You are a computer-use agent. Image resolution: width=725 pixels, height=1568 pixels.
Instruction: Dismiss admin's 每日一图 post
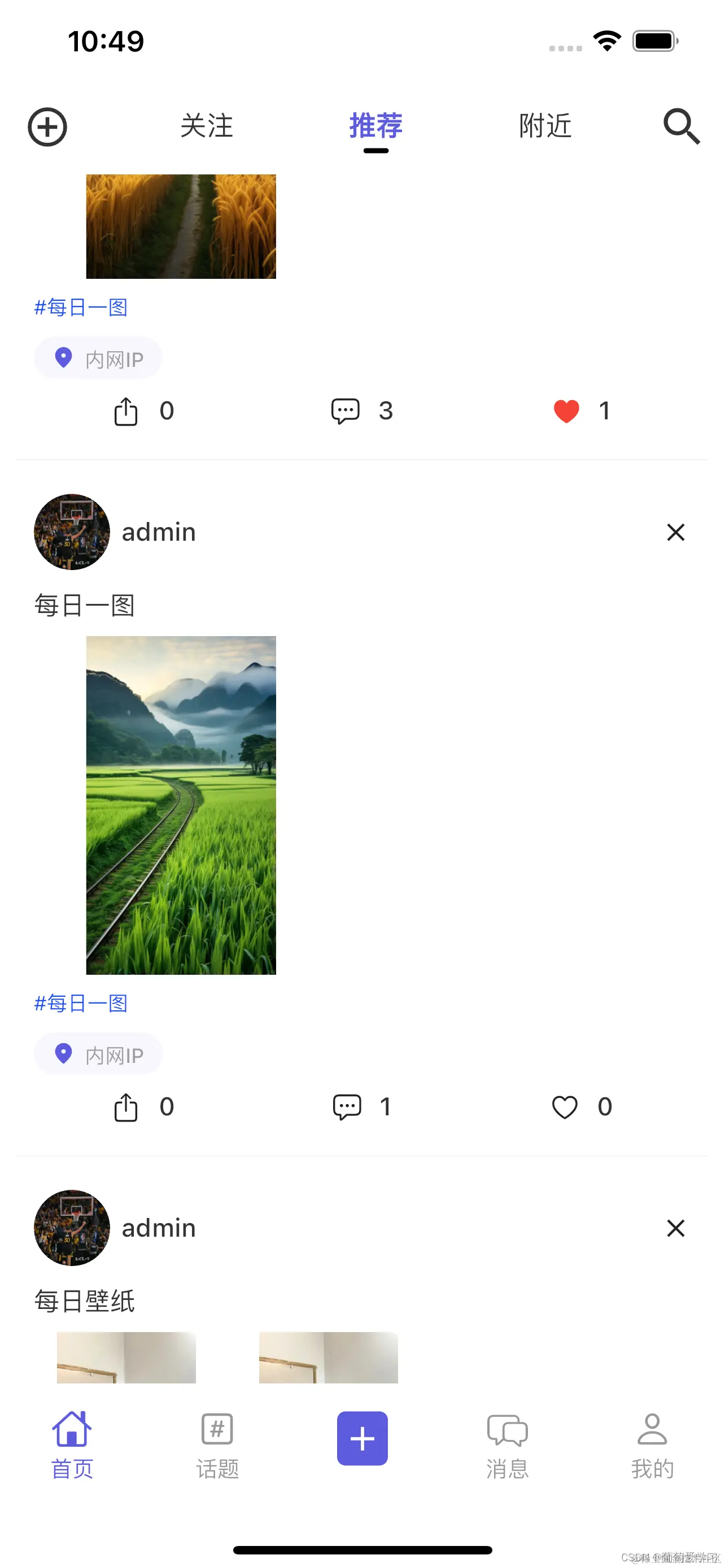pyautogui.click(x=675, y=532)
